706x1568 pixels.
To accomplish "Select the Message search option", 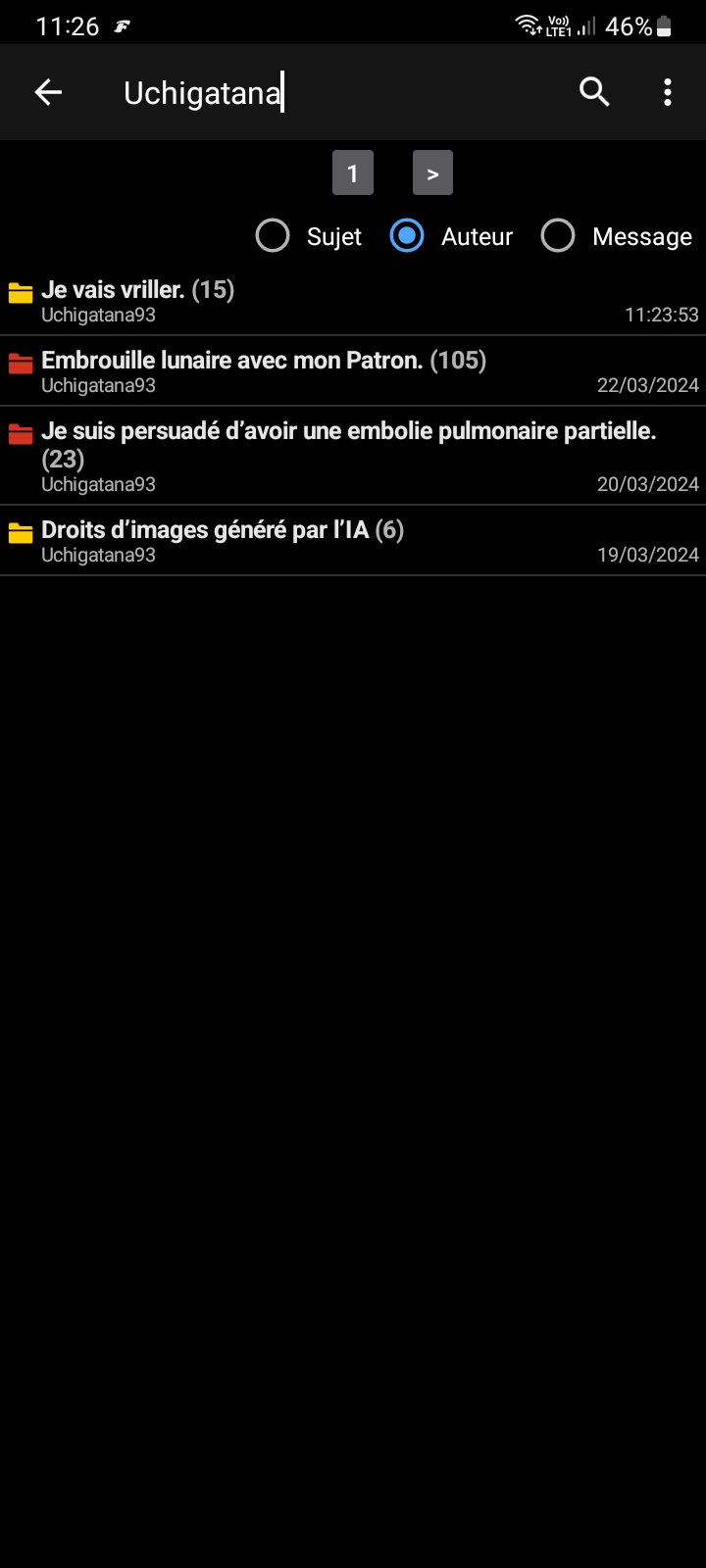I will click(x=558, y=236).
